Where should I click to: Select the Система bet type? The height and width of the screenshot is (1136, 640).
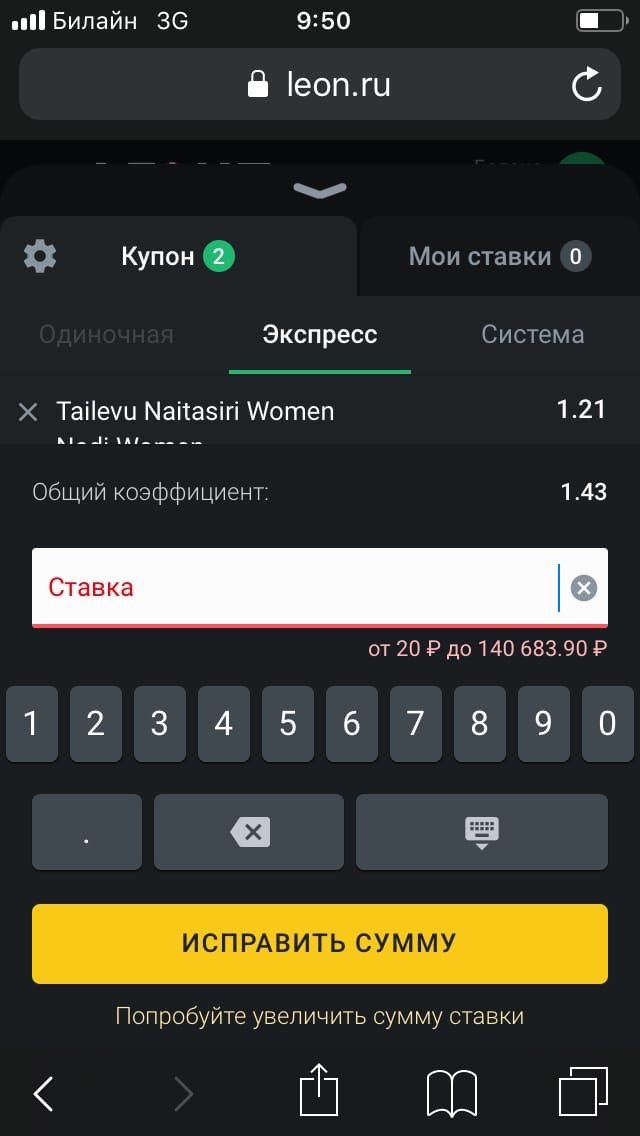532,334
